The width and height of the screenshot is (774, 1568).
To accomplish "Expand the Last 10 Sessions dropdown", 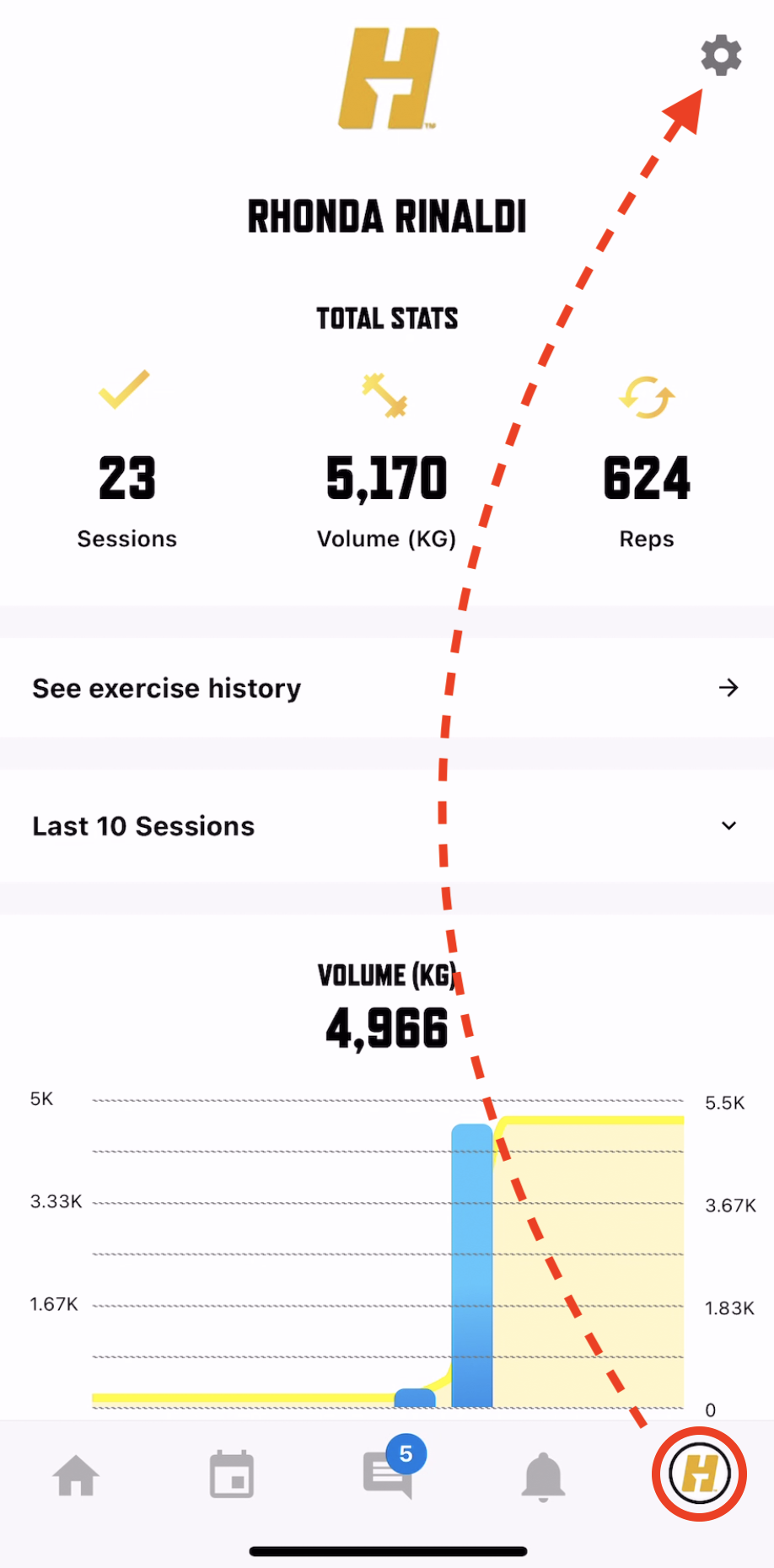I will [387, 826].
